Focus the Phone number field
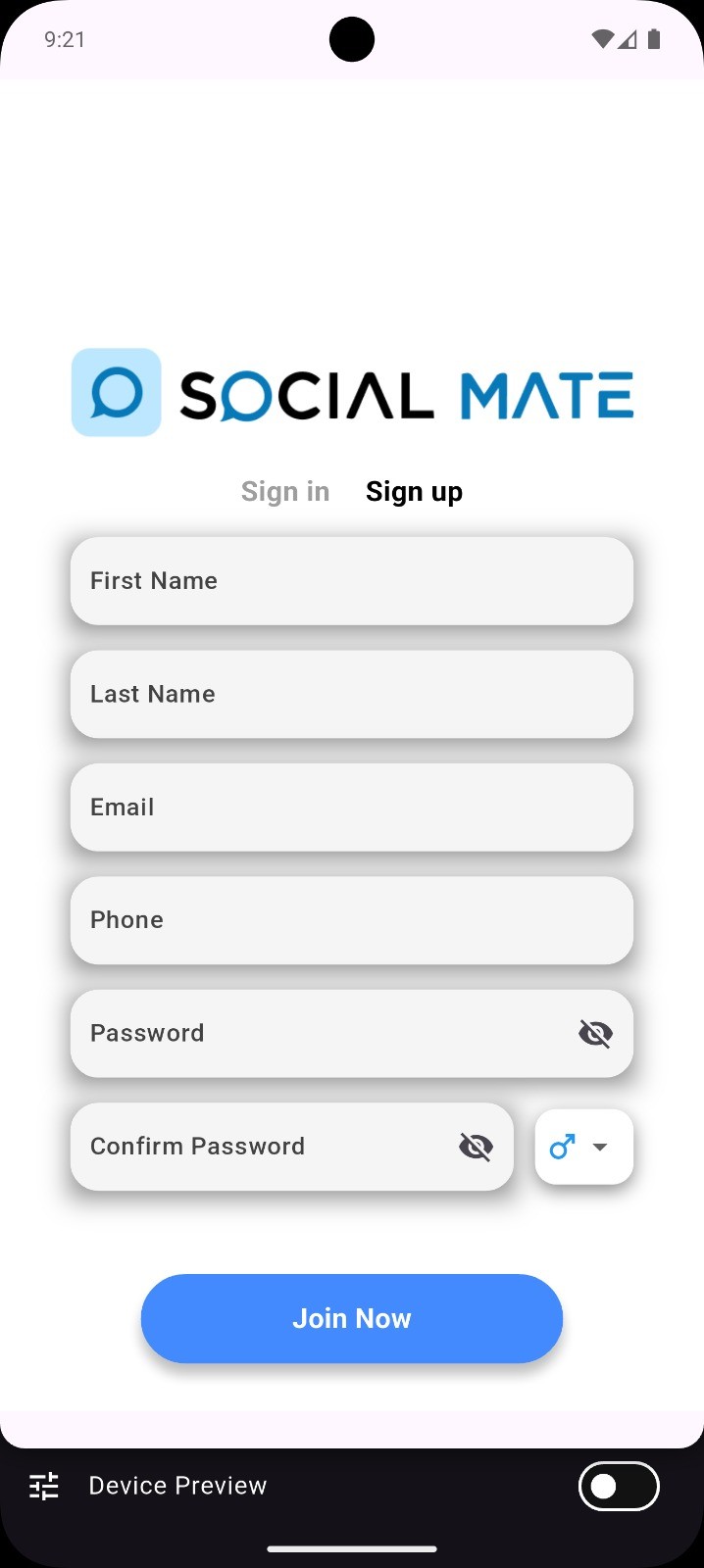This screenshot has height=1568, width=704. [351, 920]
